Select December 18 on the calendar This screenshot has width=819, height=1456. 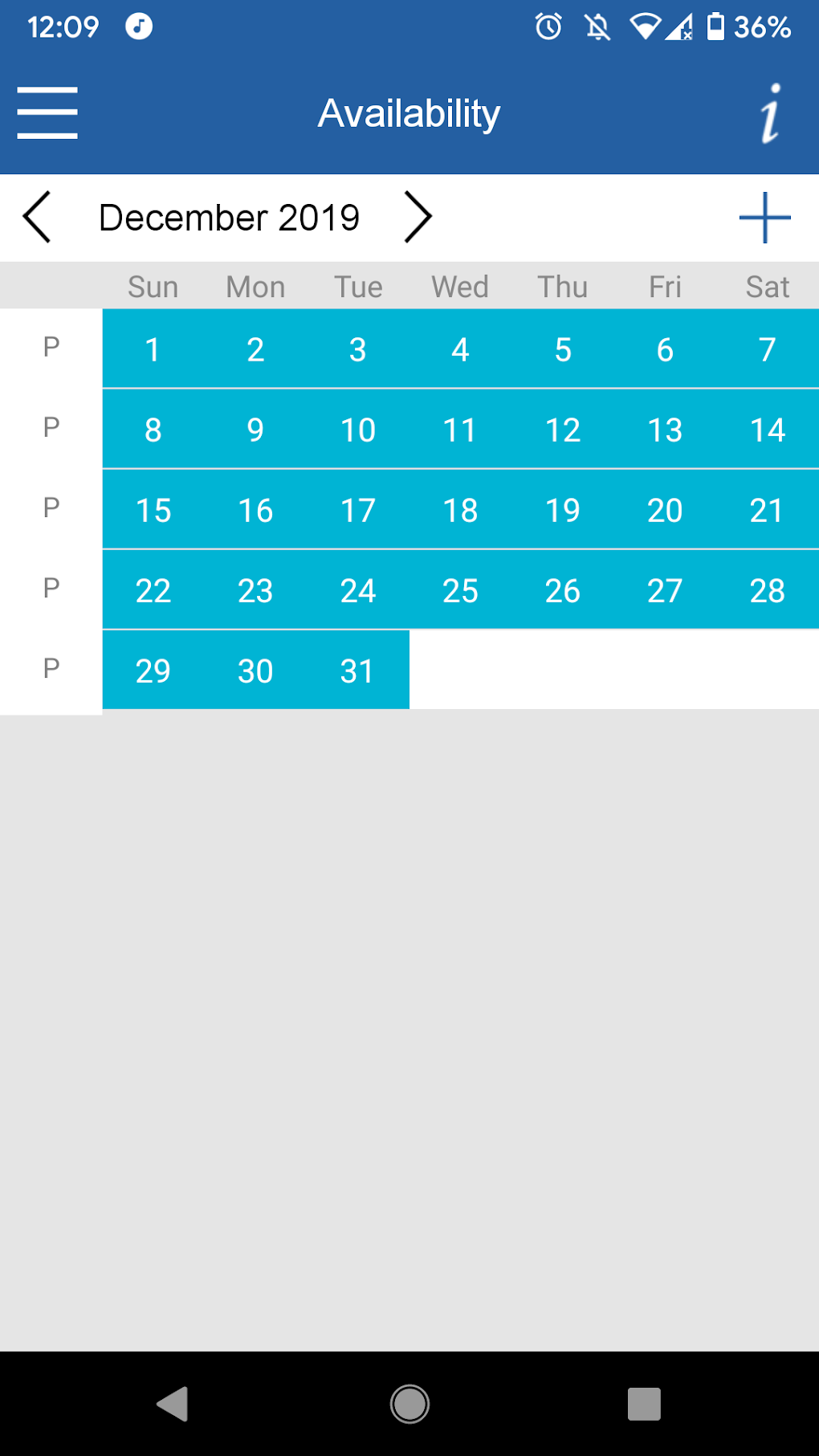pyautogui.click(x=460, y=510)
